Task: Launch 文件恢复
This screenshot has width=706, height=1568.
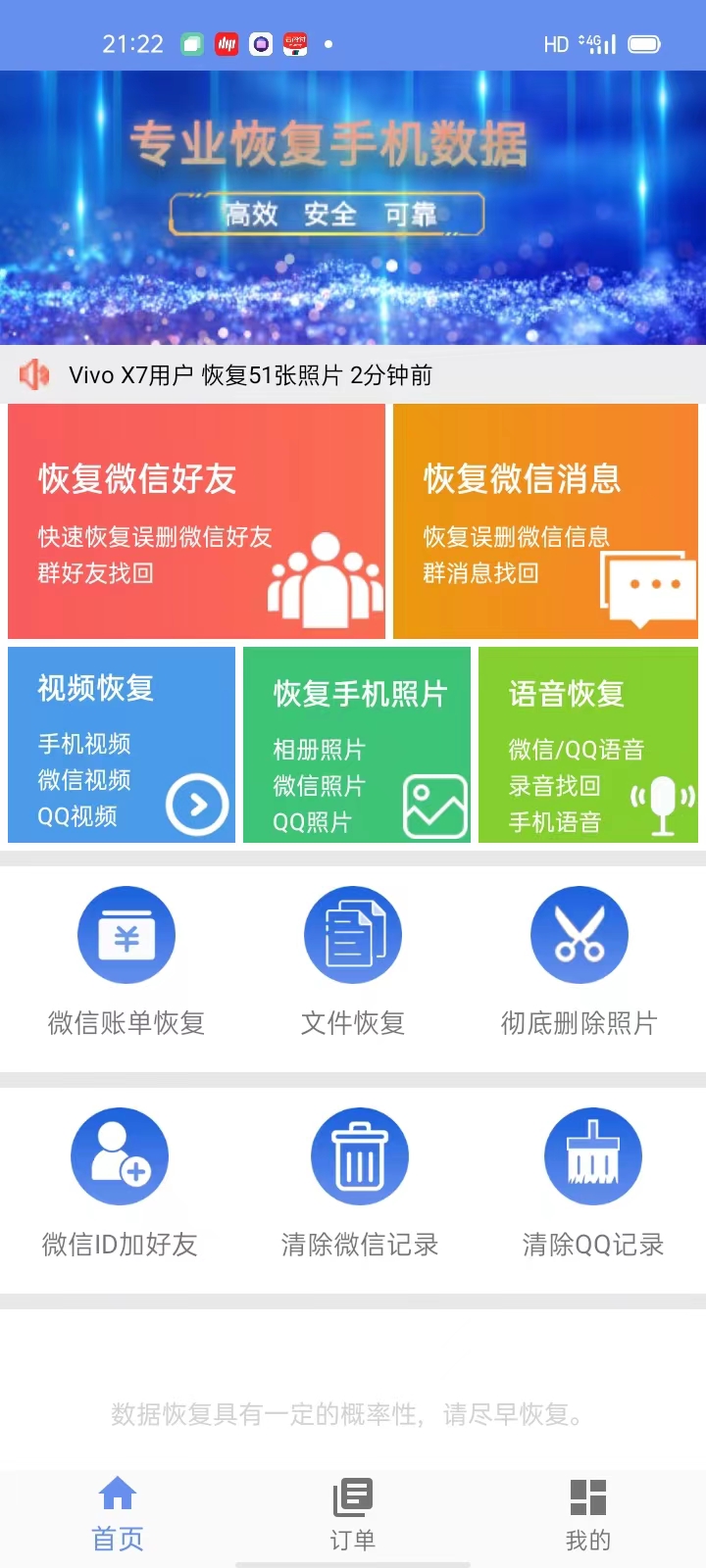Action: coord(353,962)
